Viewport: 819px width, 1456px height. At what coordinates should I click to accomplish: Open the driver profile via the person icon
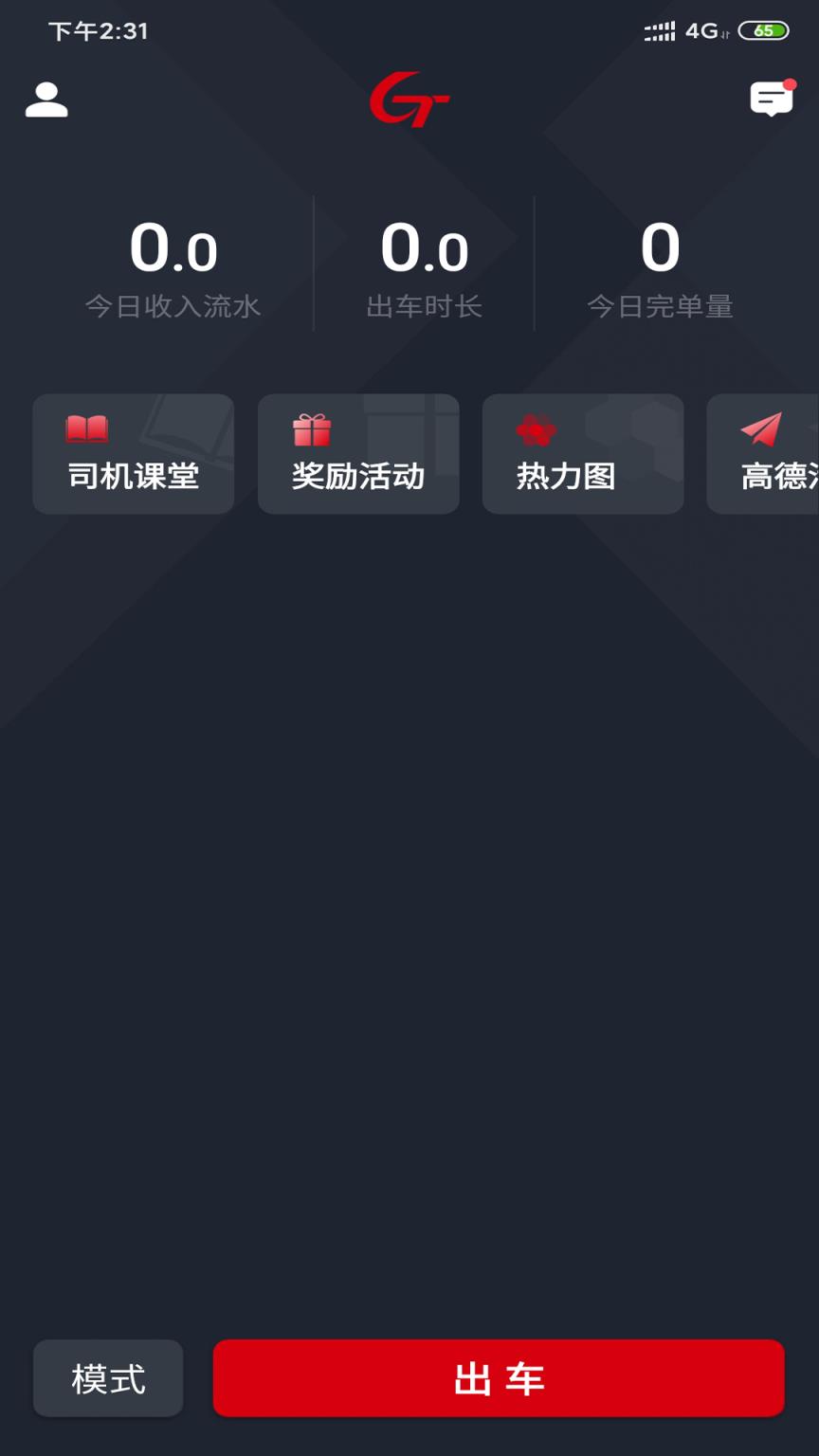click(45, 99)
